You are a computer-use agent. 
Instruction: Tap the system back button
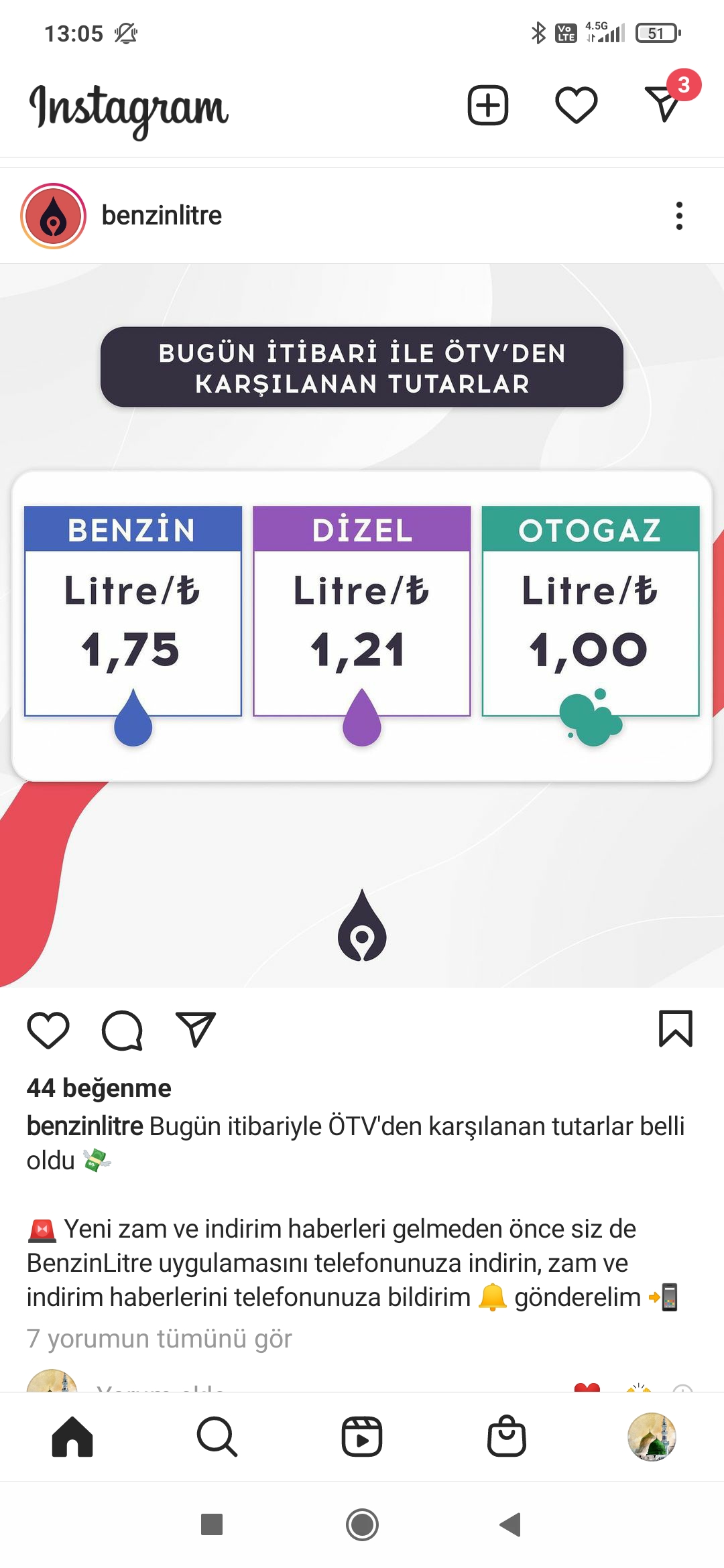[x=511, y=1524]
